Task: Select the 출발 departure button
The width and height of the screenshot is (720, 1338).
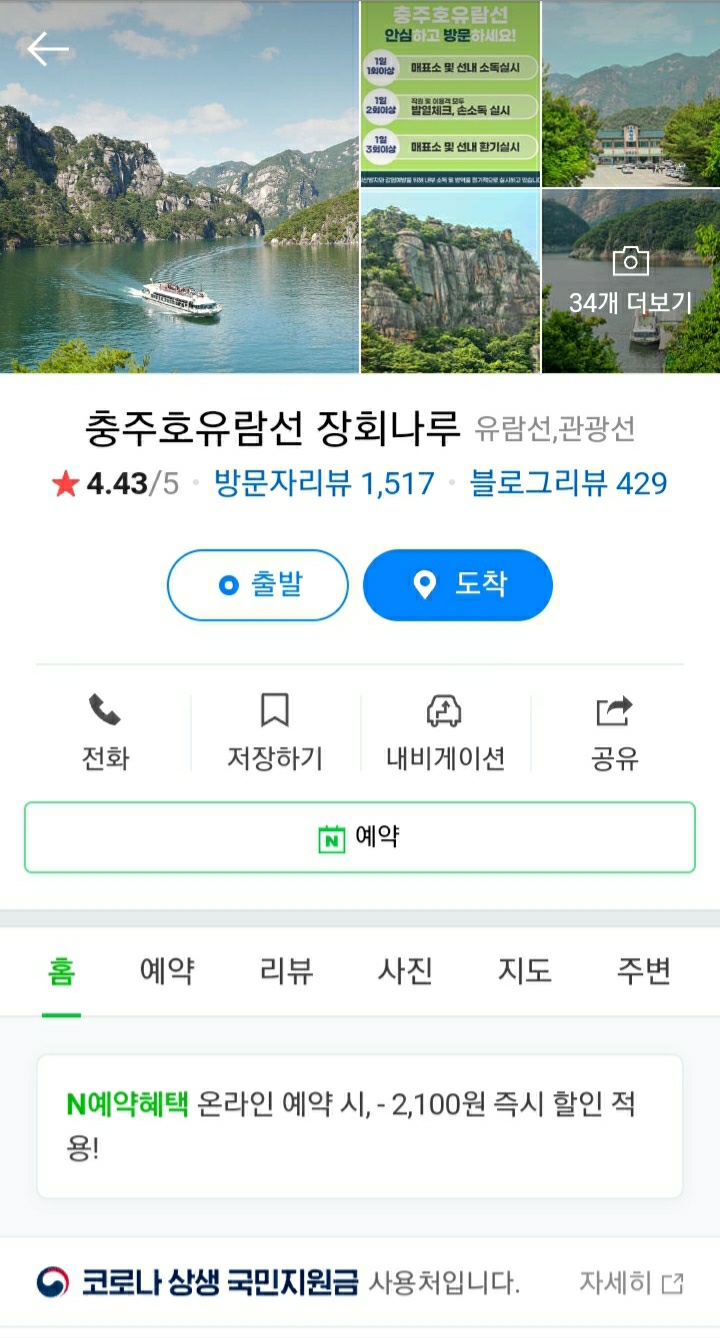Action: point(257,585)
